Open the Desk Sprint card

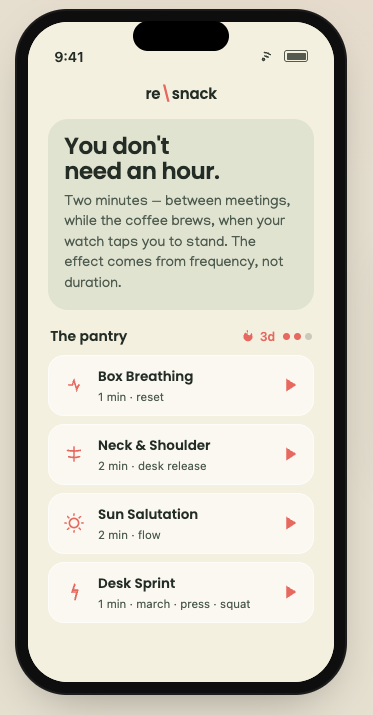tap(181, 592)
